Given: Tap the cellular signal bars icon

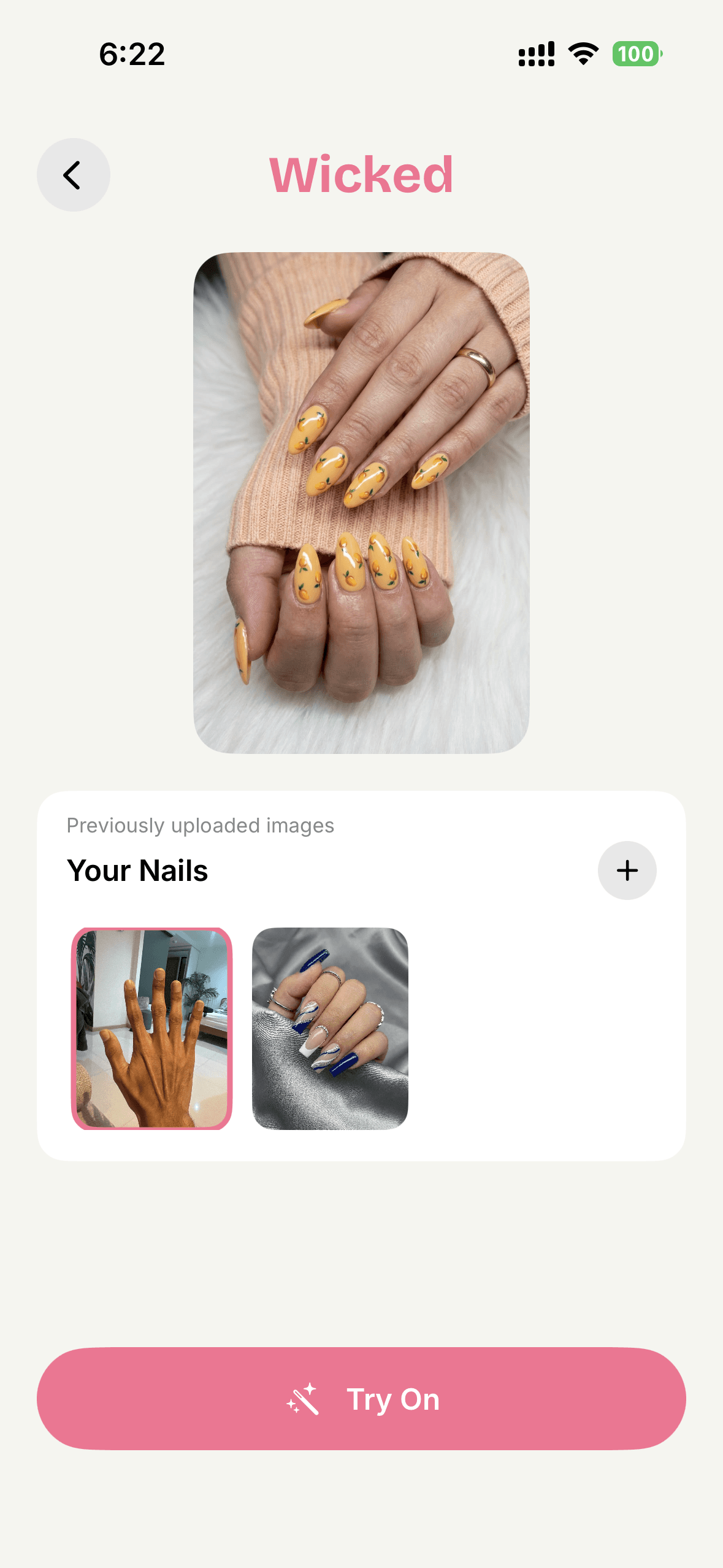Looking at the screenshot, I should [536, 54].
